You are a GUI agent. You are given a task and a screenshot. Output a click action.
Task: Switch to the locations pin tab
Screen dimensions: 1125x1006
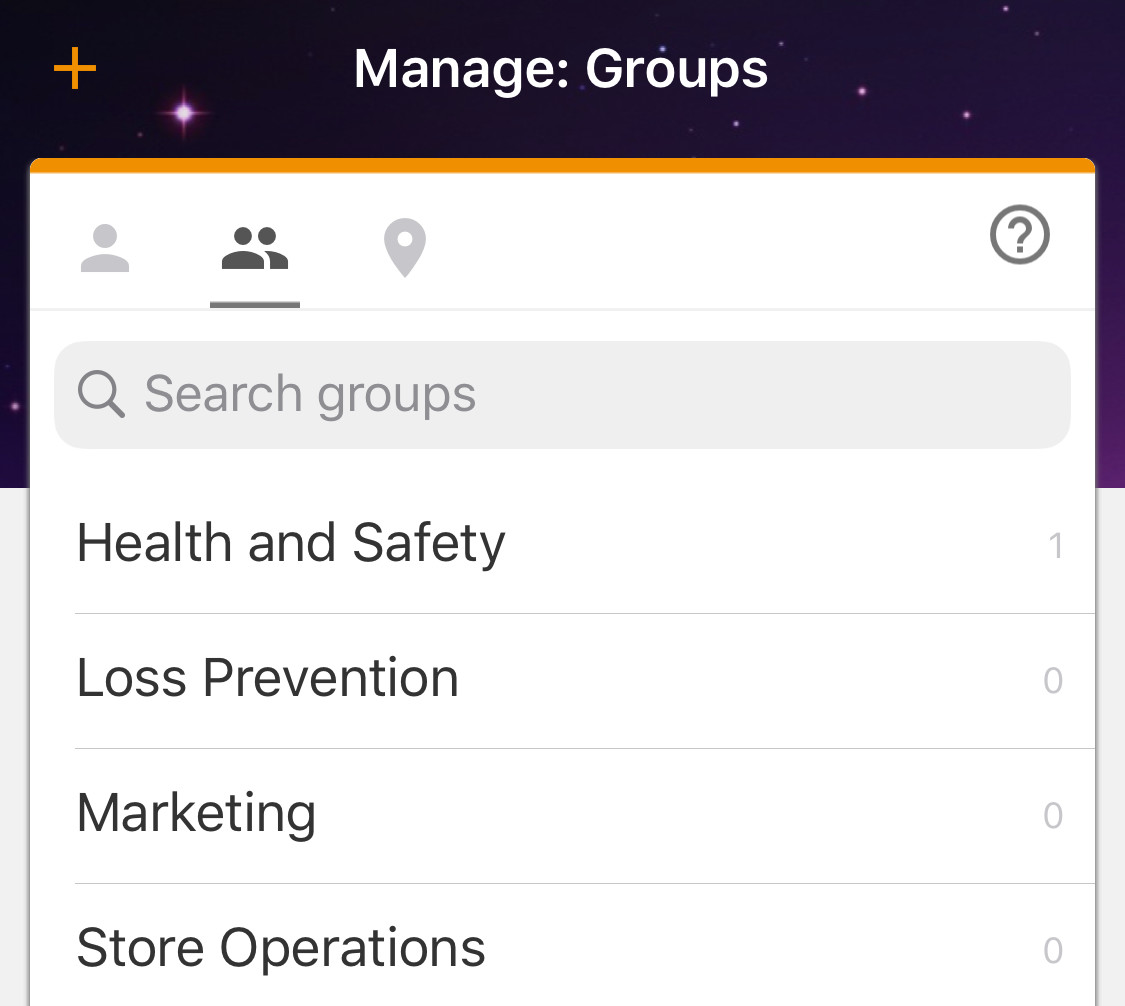[405, 248]
